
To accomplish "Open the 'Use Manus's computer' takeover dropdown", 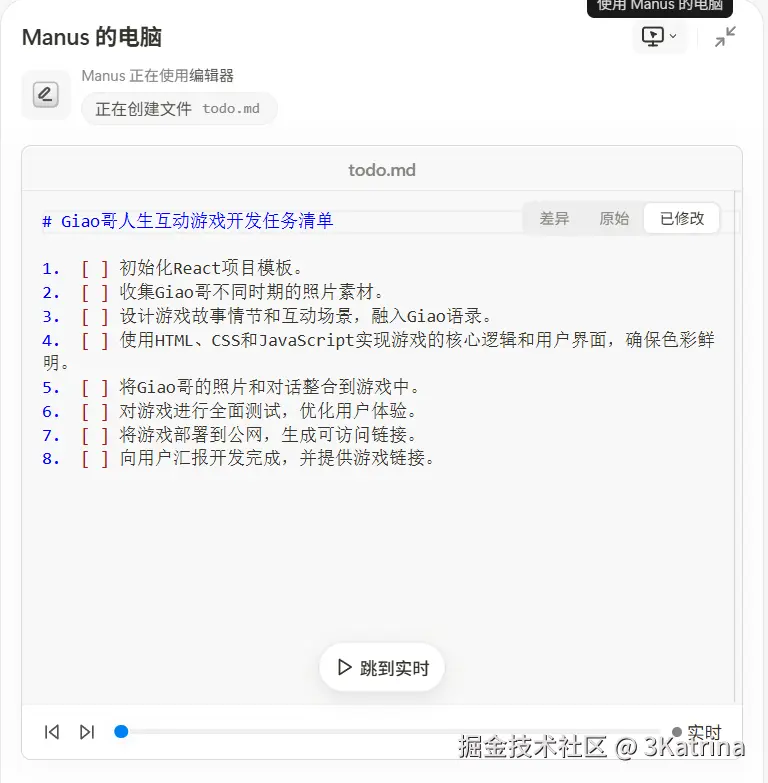I will (x=659, y=37).
